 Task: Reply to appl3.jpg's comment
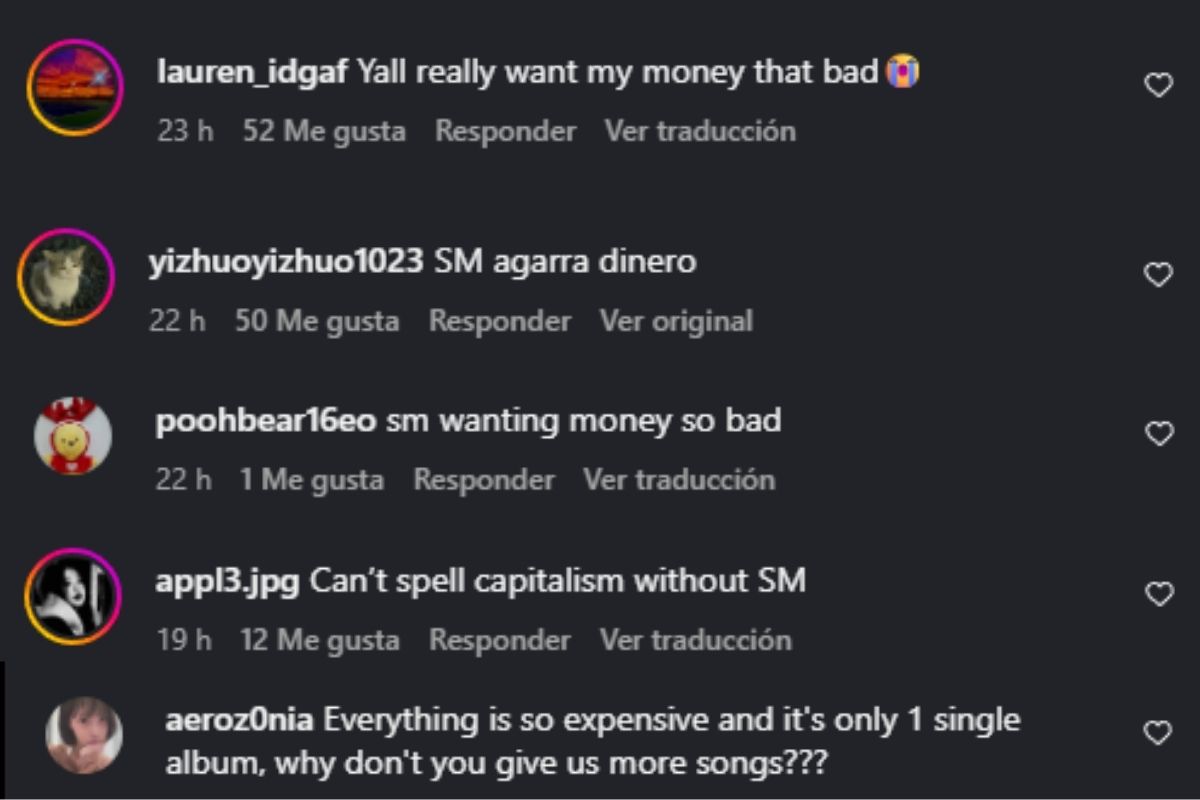[499, 640]
